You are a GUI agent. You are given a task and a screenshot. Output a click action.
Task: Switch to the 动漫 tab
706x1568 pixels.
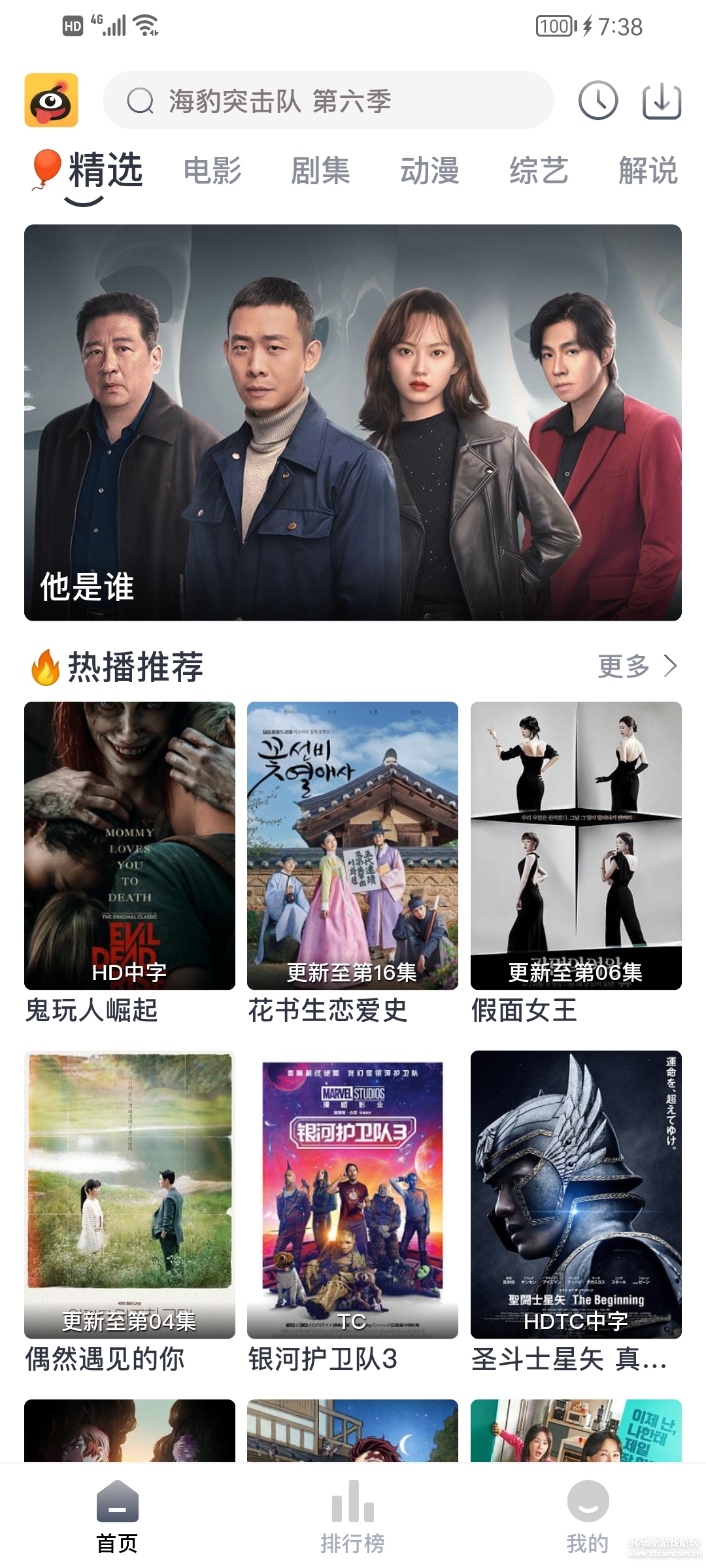429,171
